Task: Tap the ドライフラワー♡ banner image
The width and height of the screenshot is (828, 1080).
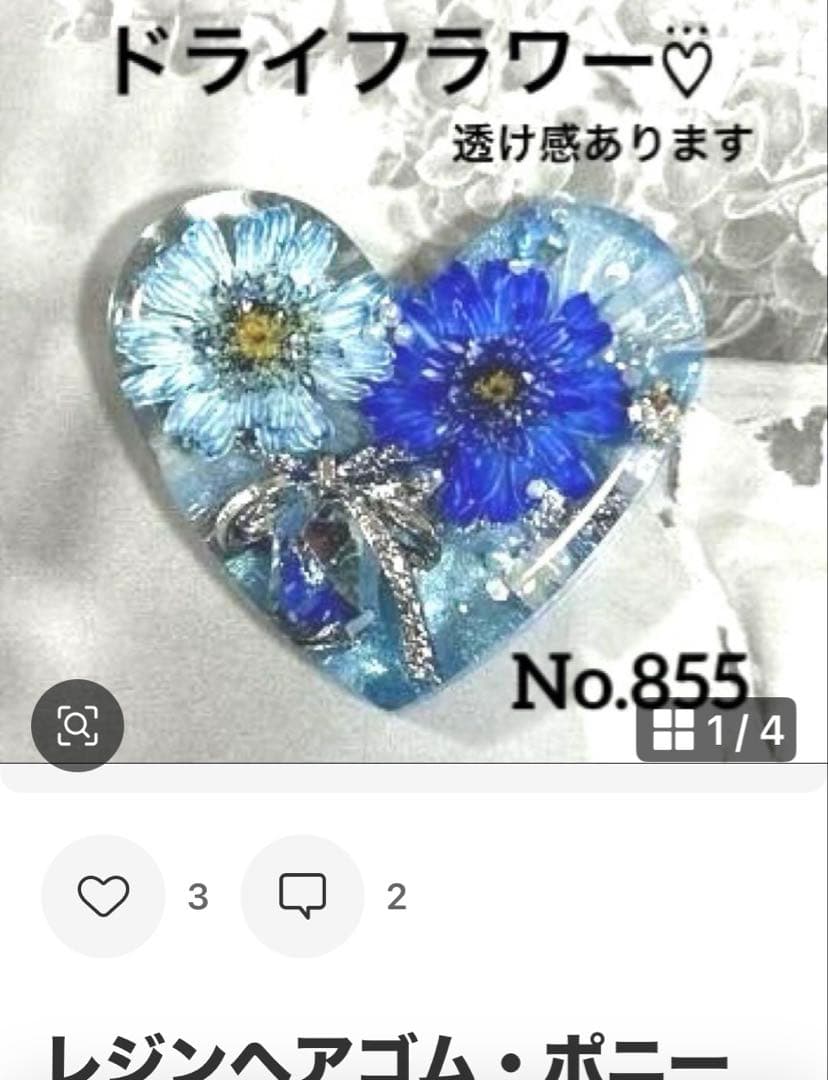Action: click(410, 60)
